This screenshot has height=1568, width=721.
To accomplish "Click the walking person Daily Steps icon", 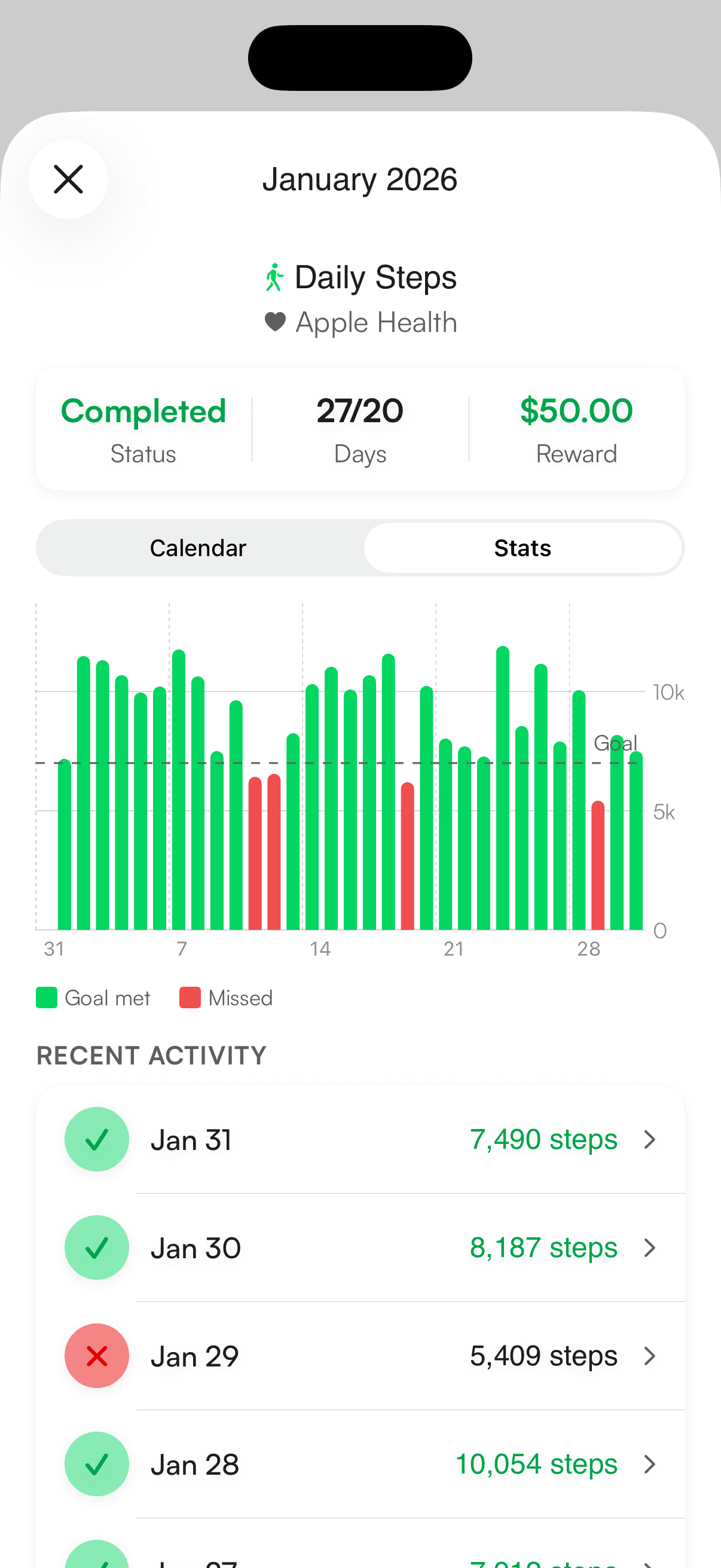I will 275,277.
